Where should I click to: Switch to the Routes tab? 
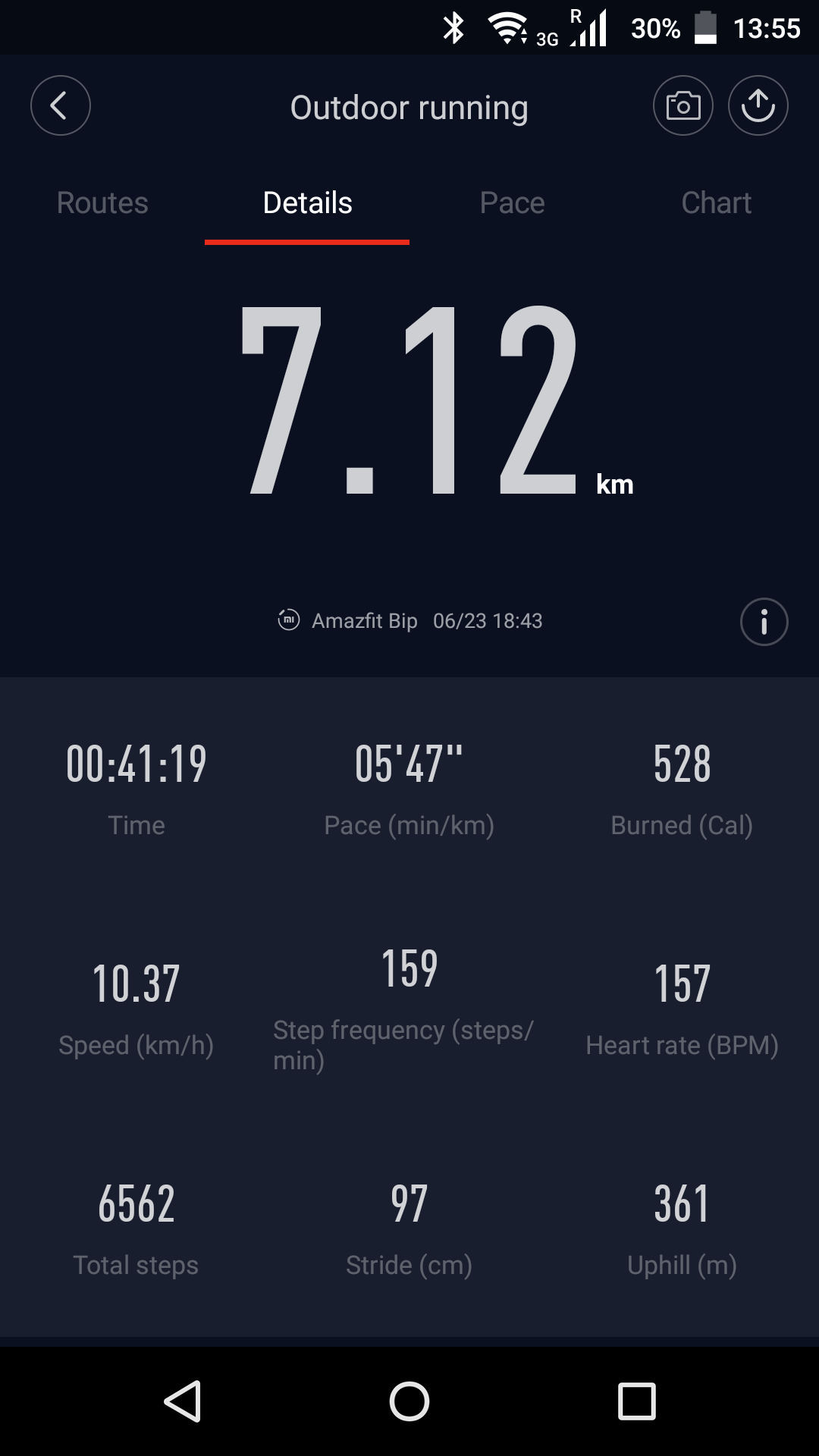[x=102, y=202]
